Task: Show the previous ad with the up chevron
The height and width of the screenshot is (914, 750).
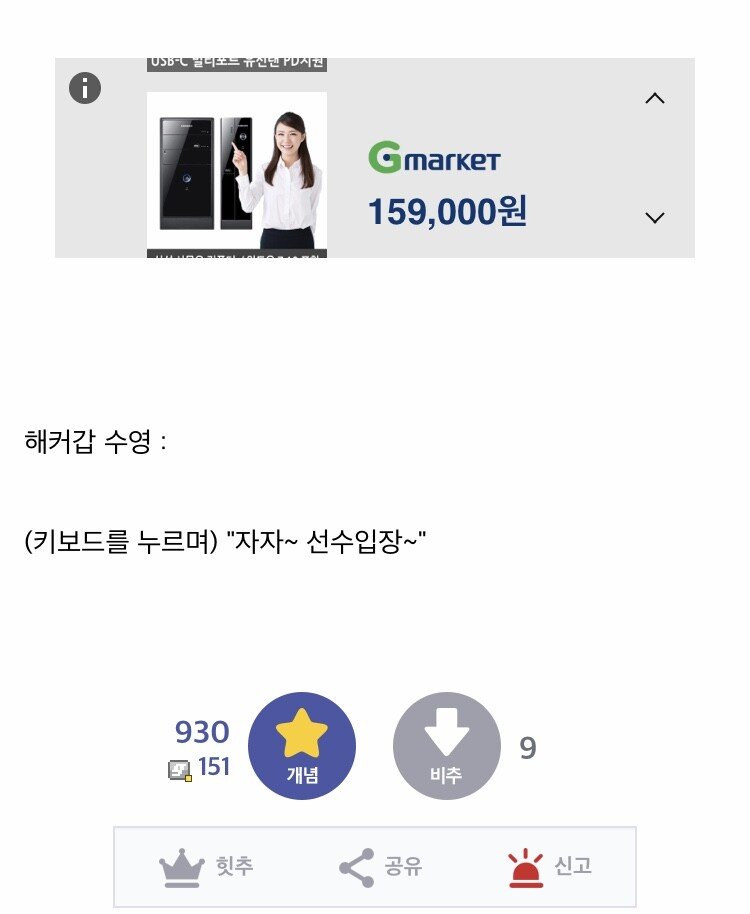Action: [x=655, y=98]
